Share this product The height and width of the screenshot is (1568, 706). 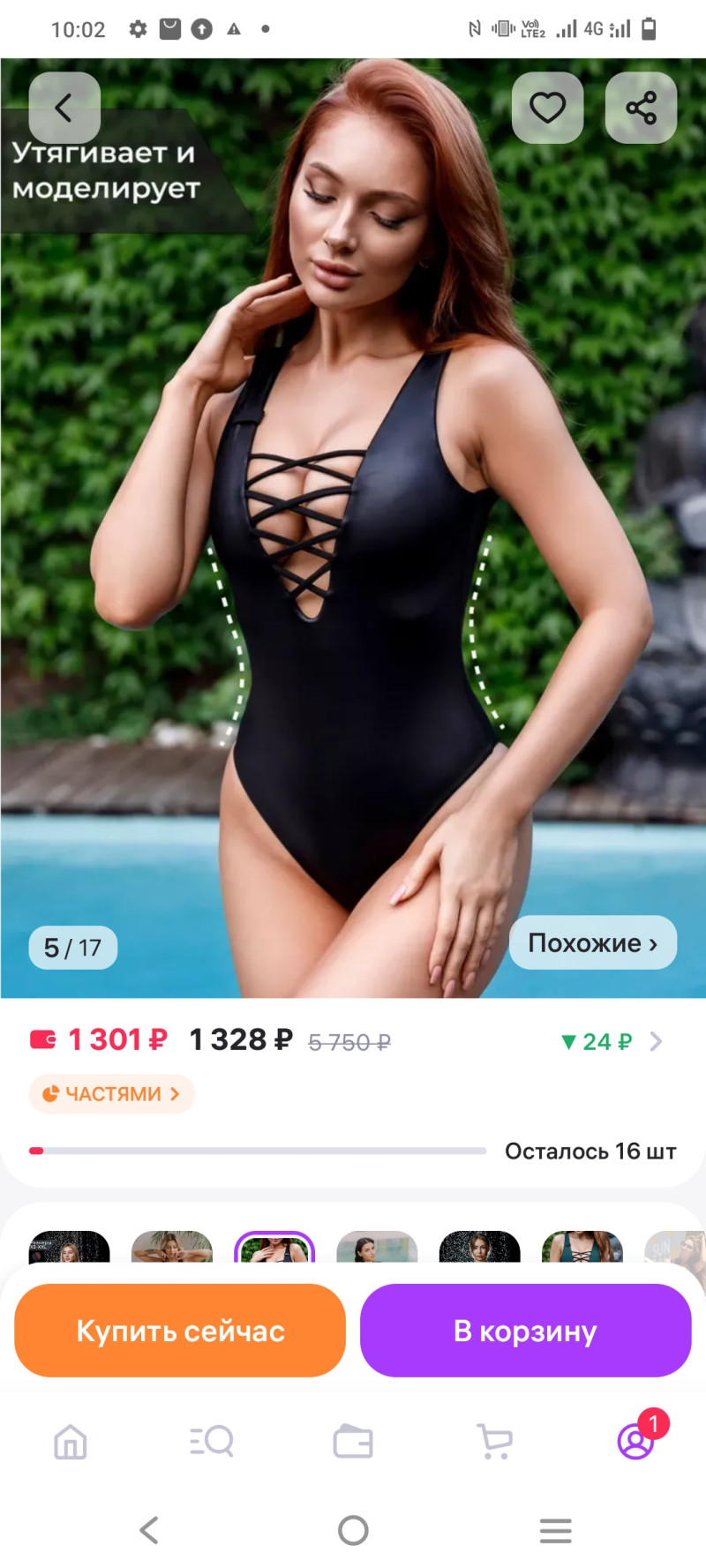pyautogui.click(x=641, y=108)
